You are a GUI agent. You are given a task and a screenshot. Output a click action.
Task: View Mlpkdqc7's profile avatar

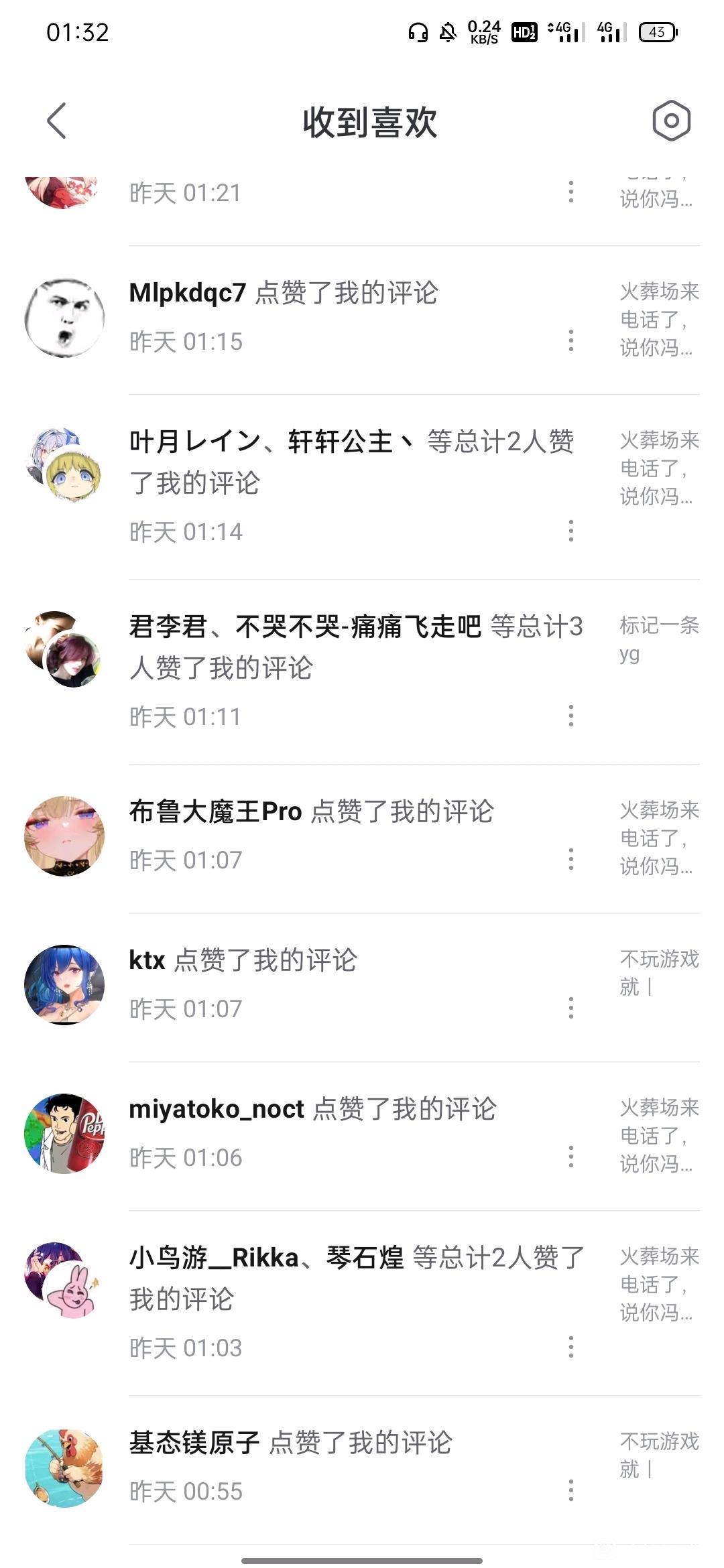pyautogui.click(x=64, y=318)
